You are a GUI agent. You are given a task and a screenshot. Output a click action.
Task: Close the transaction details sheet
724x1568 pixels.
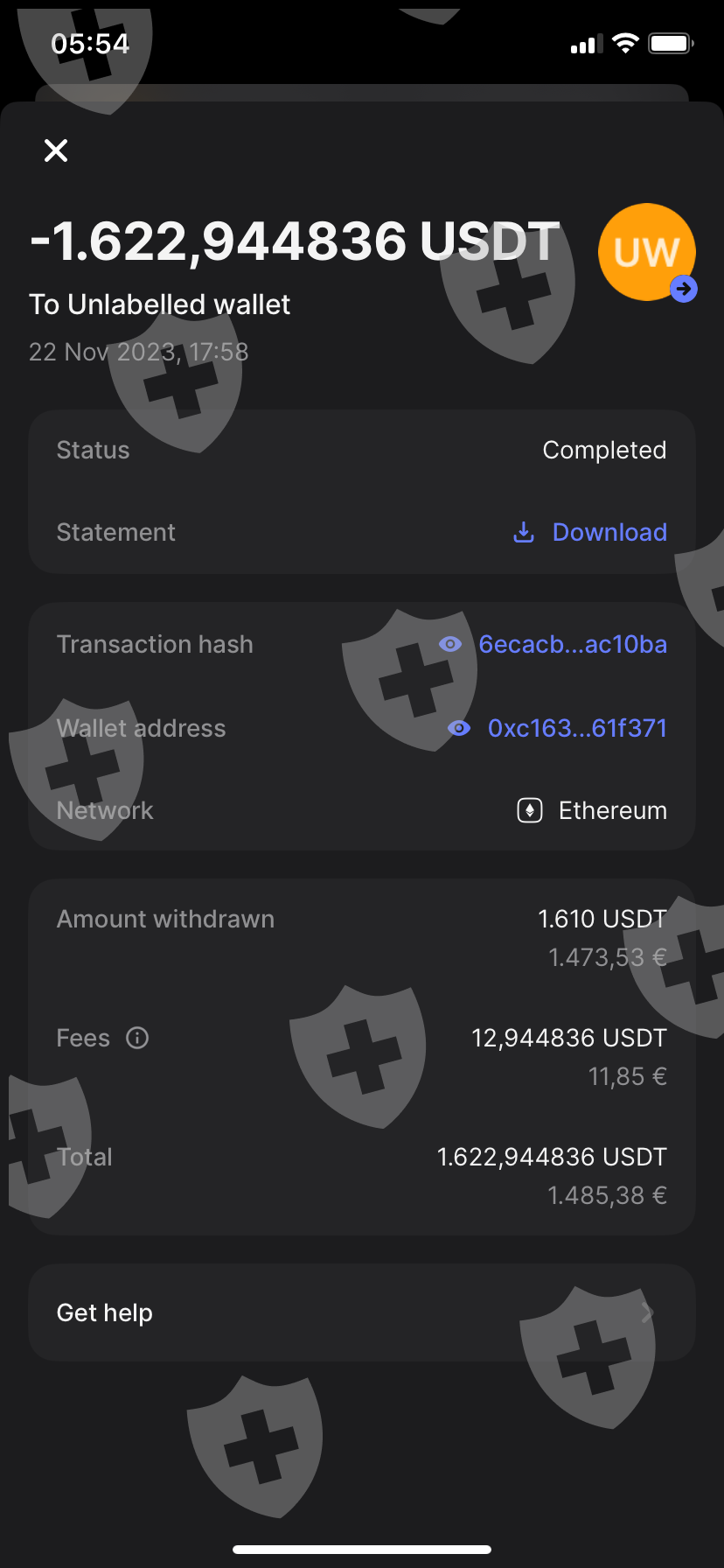(56, 150)
